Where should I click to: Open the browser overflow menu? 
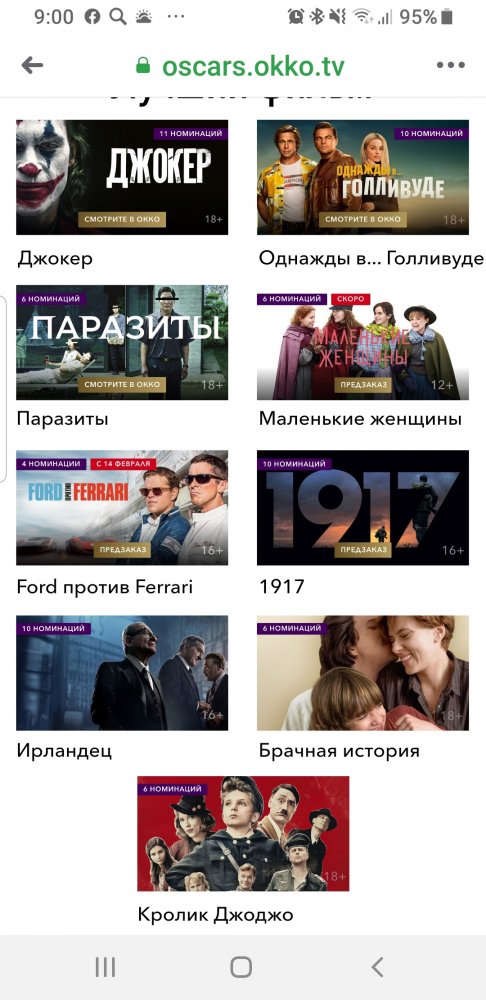click(451, 65)
